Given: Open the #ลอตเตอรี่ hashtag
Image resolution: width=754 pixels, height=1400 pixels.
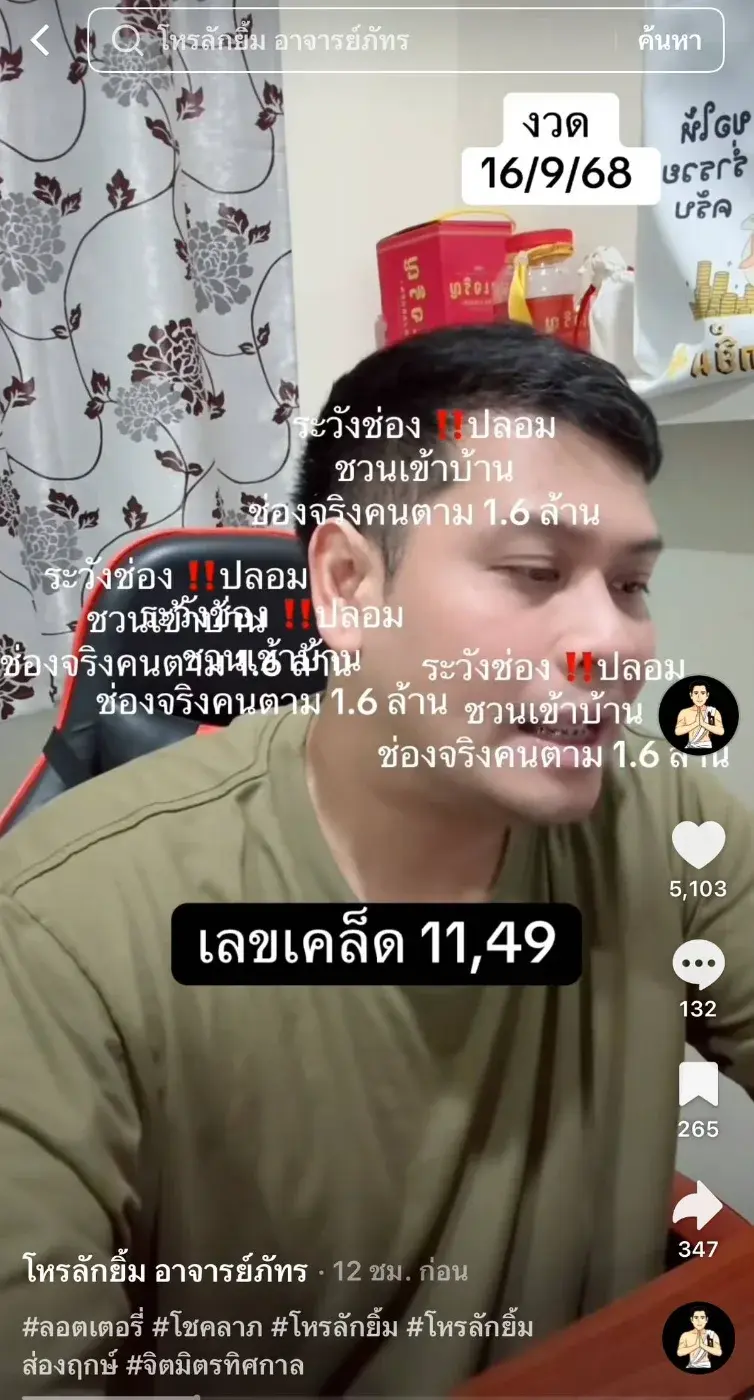Looking at the screenshot, I should pyautogui.click(x=82, y=1328).
